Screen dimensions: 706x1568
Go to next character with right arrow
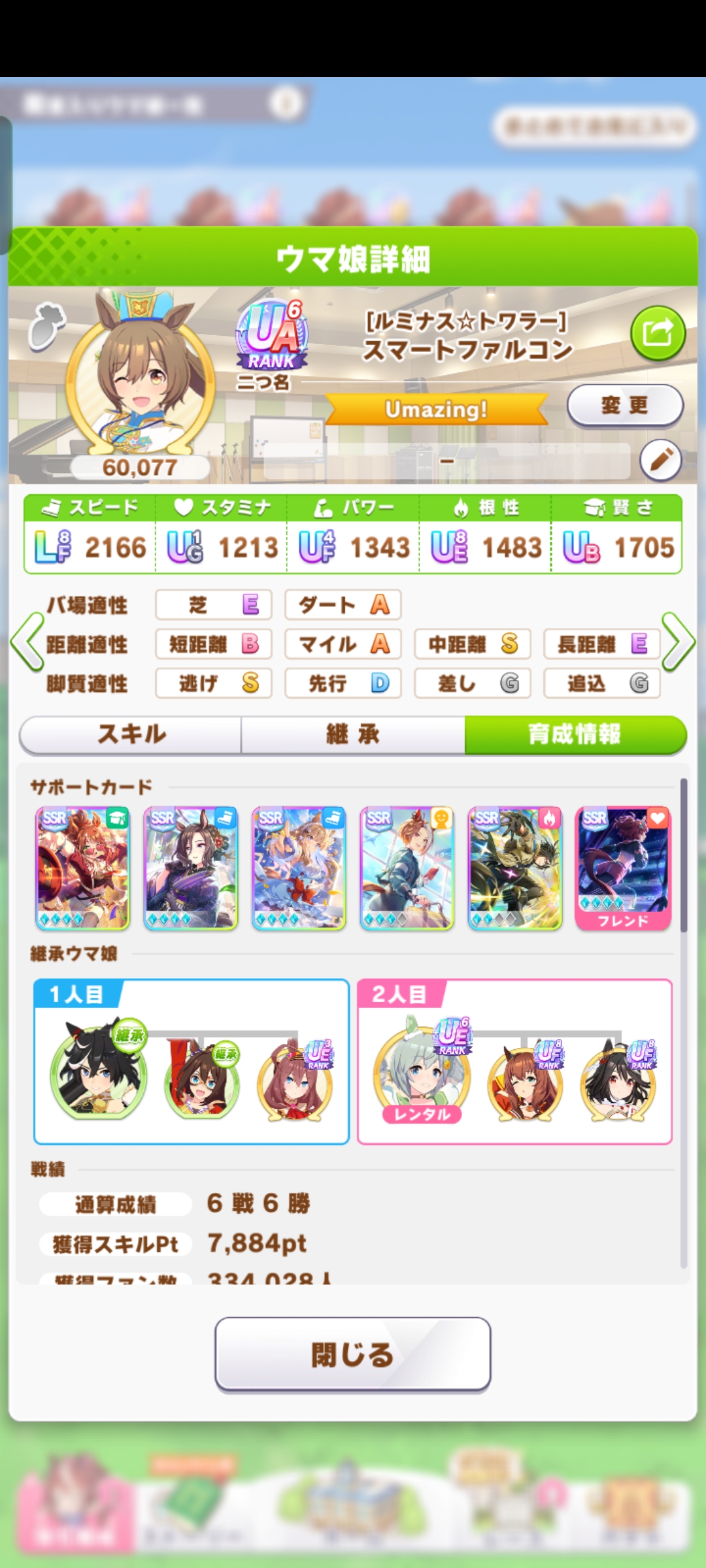pyautogui.click(x=678, y=642)
